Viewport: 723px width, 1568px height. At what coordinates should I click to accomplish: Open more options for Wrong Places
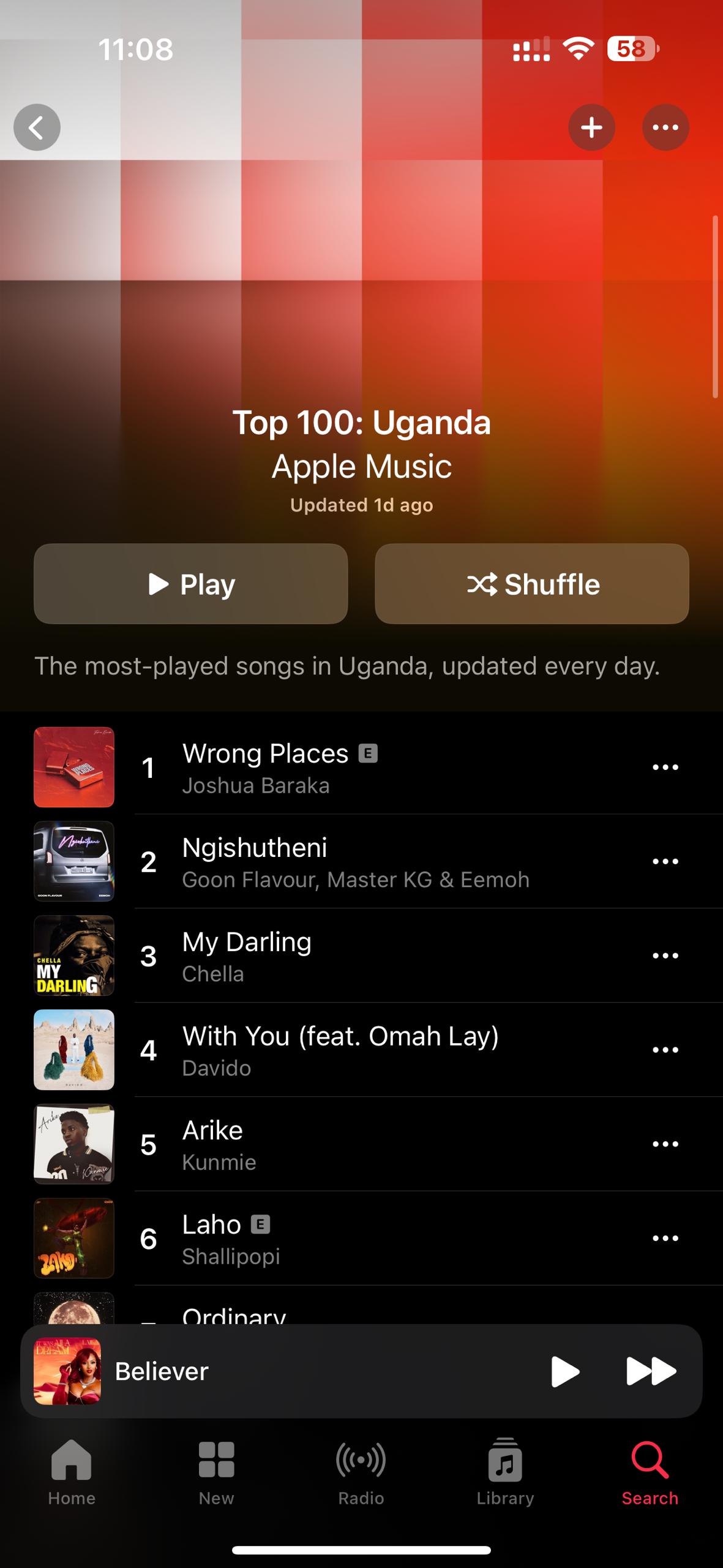click(665, 767)
